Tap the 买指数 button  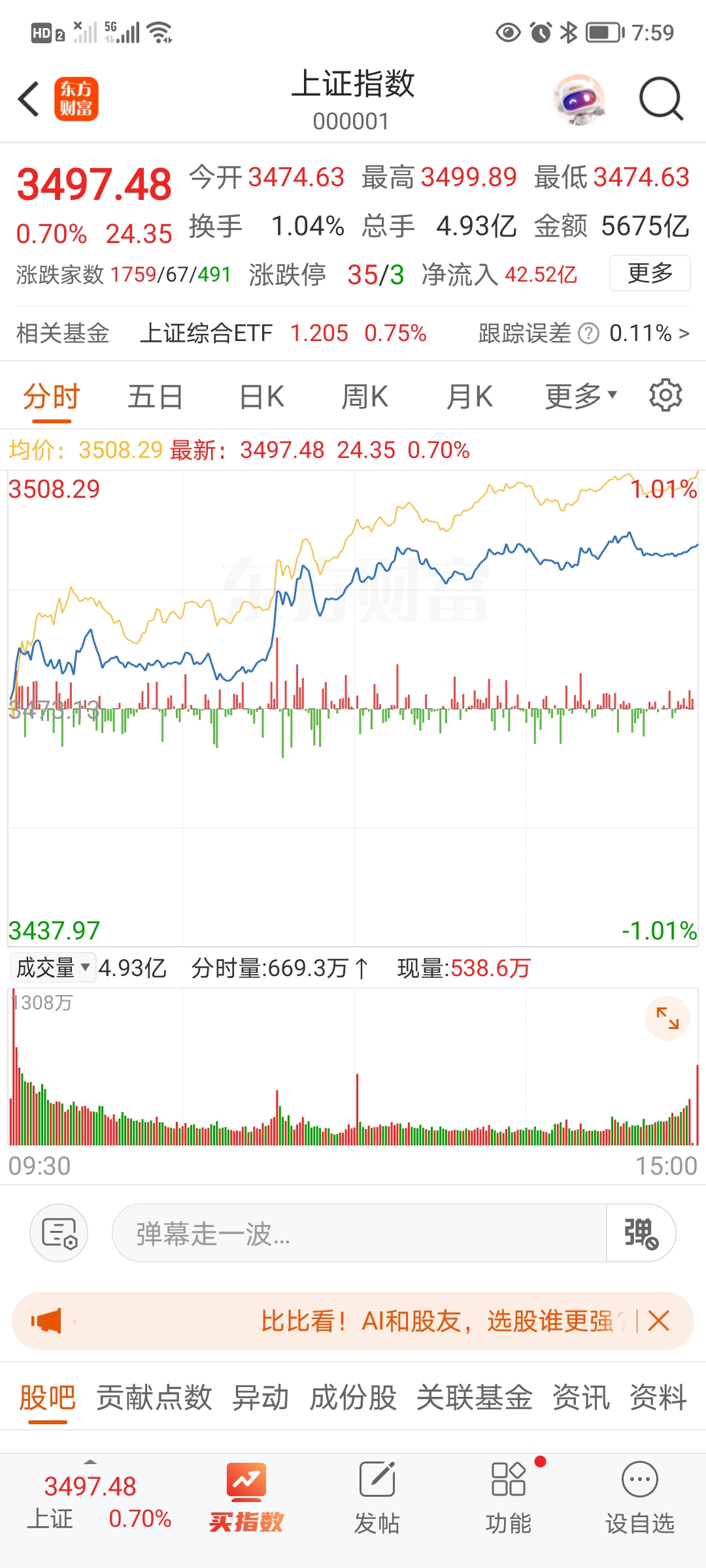[x=246, y=1497]
